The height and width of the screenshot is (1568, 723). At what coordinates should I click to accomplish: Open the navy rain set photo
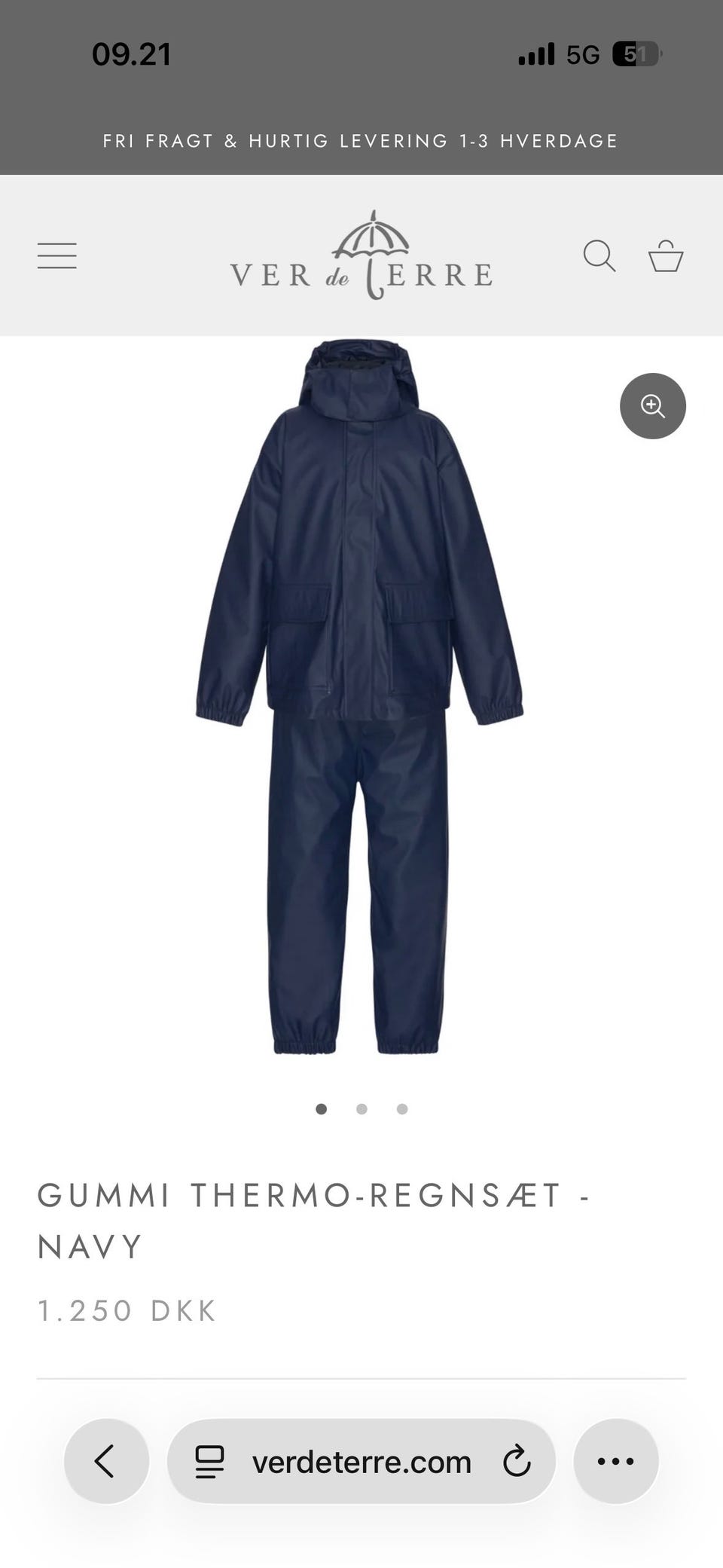[x=359, y=697]
